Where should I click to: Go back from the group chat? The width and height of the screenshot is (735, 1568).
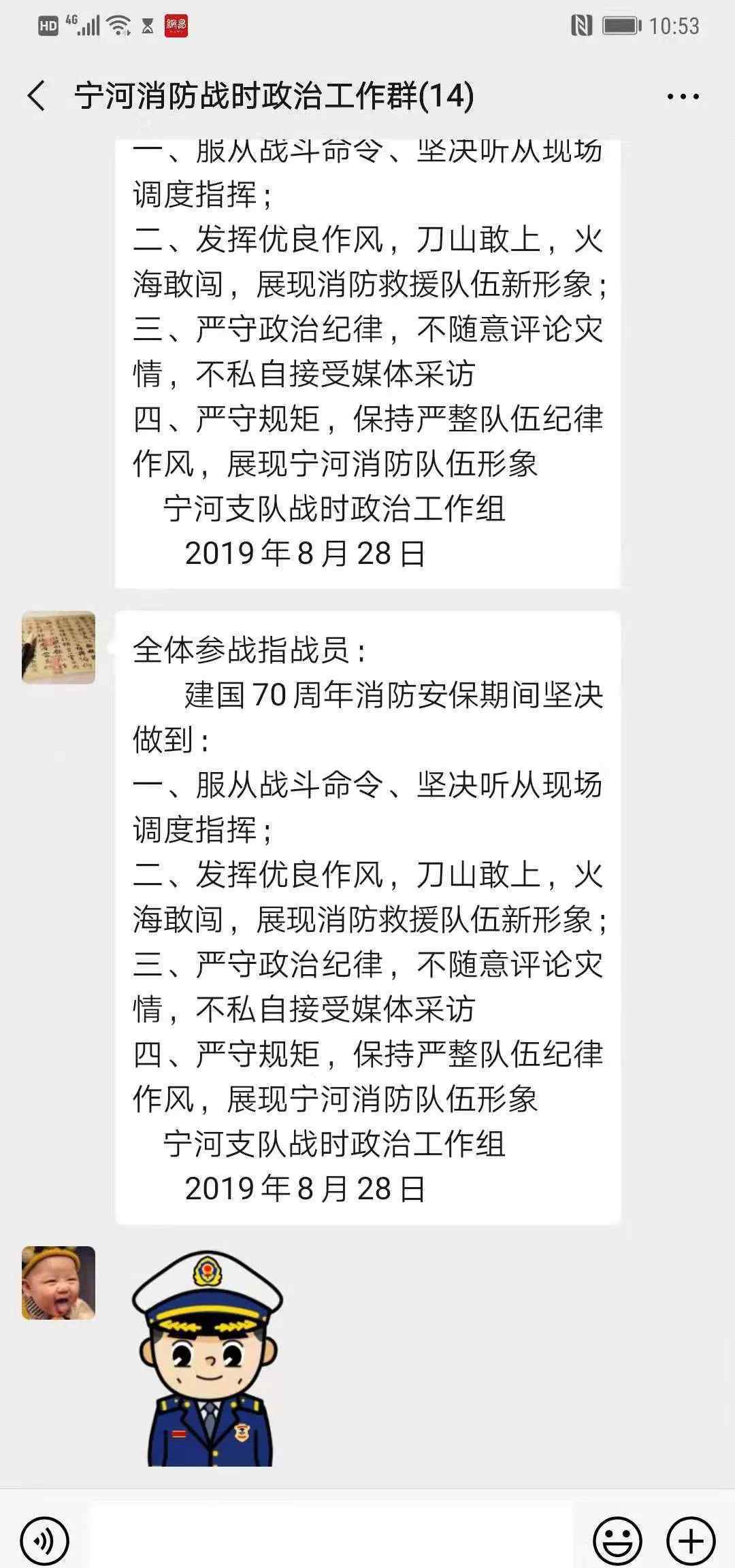[x=37, y=96]
